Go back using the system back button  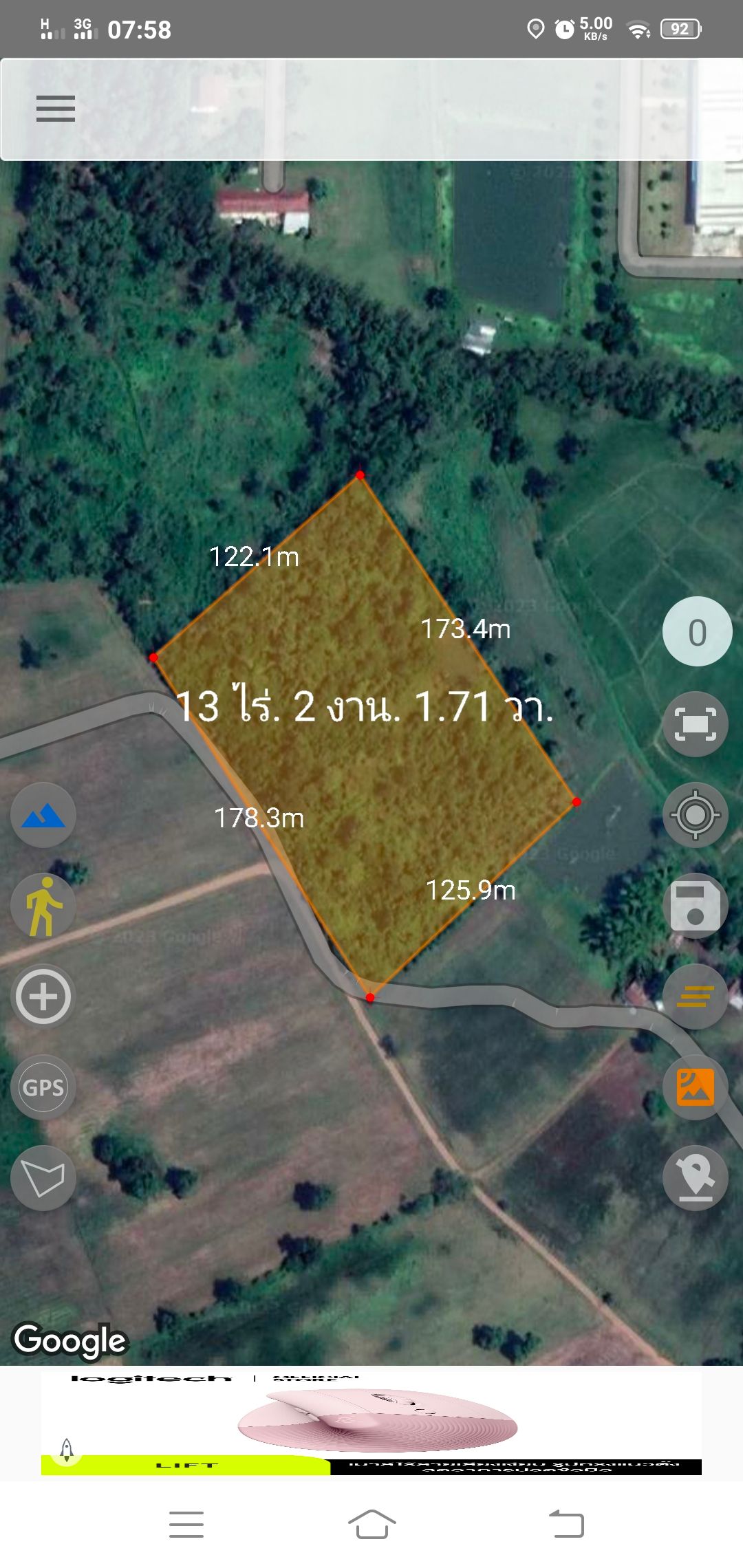click(566, 1524)
